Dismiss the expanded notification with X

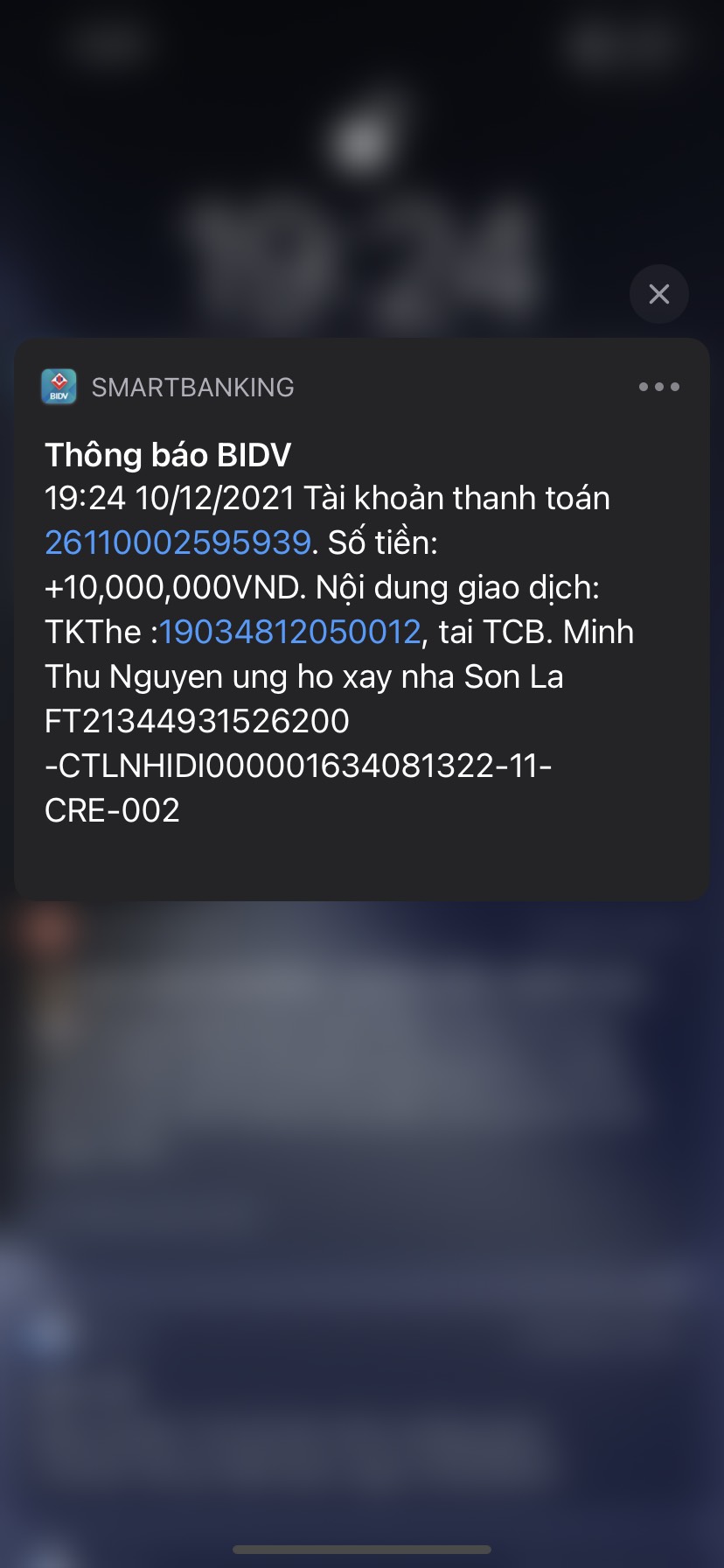(658, 294)
